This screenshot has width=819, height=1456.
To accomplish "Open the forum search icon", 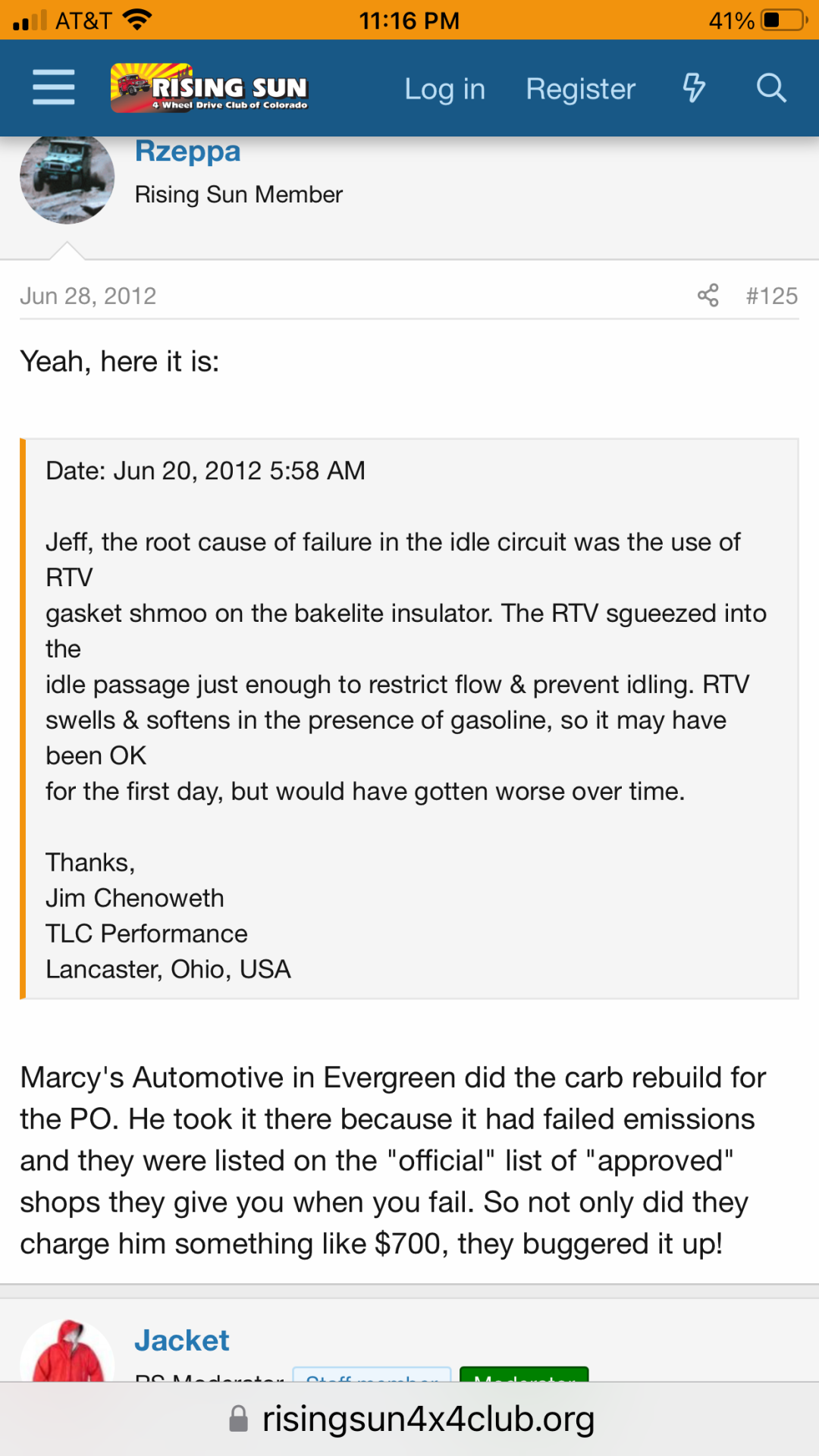I will [771, 88].
